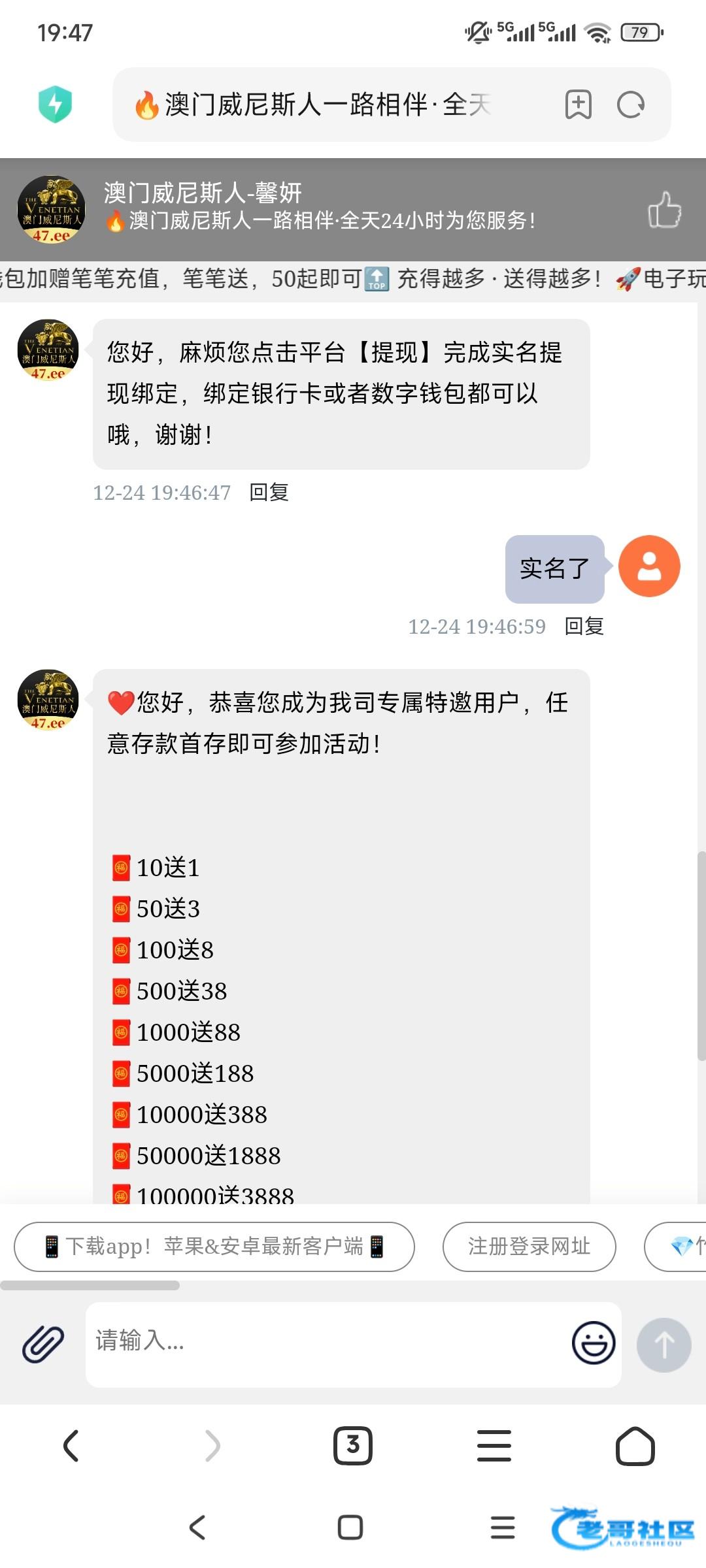Open the 注册登录网址 quick reply

pyautogui.click(x=529, y=1247)
